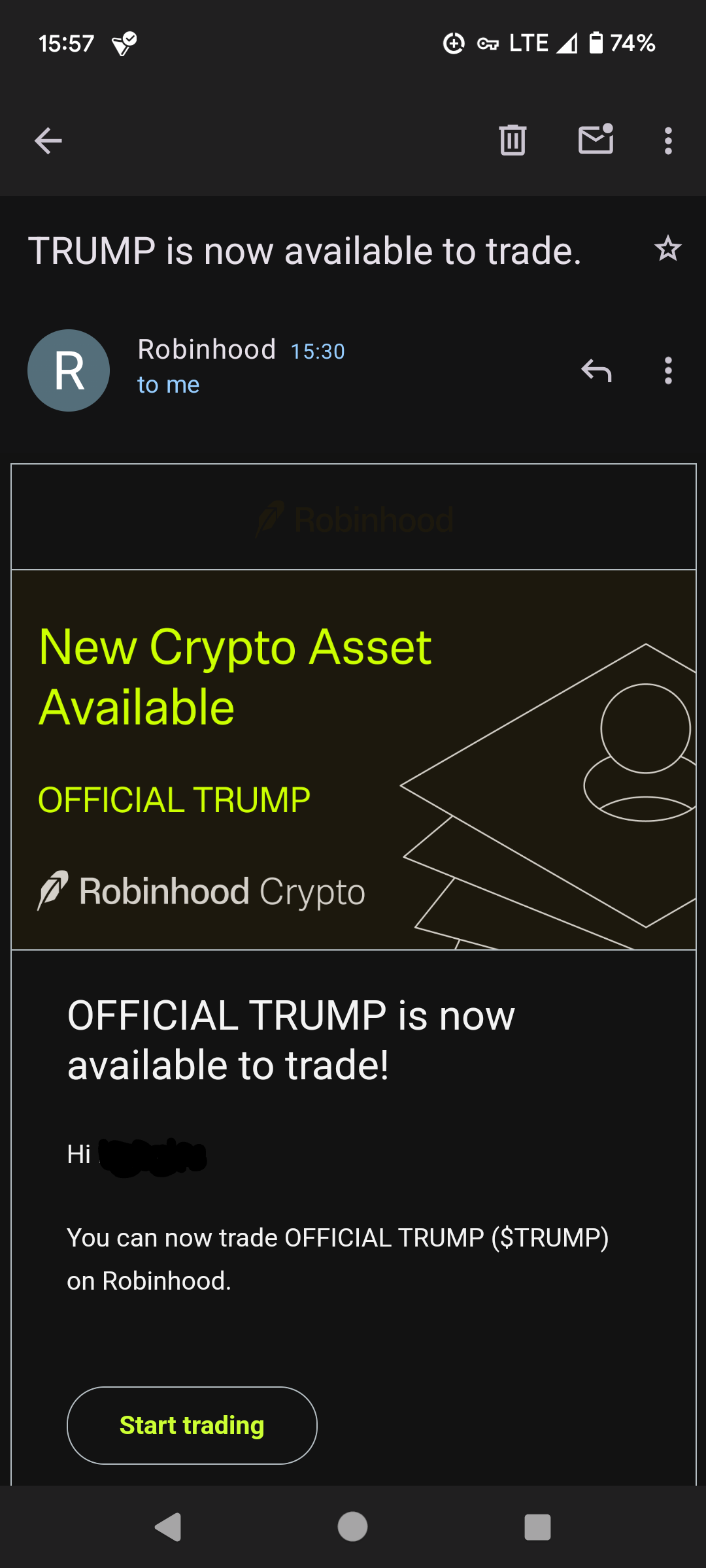
Task: Tap the Start trading button
Action: [x=192, y=1425]
